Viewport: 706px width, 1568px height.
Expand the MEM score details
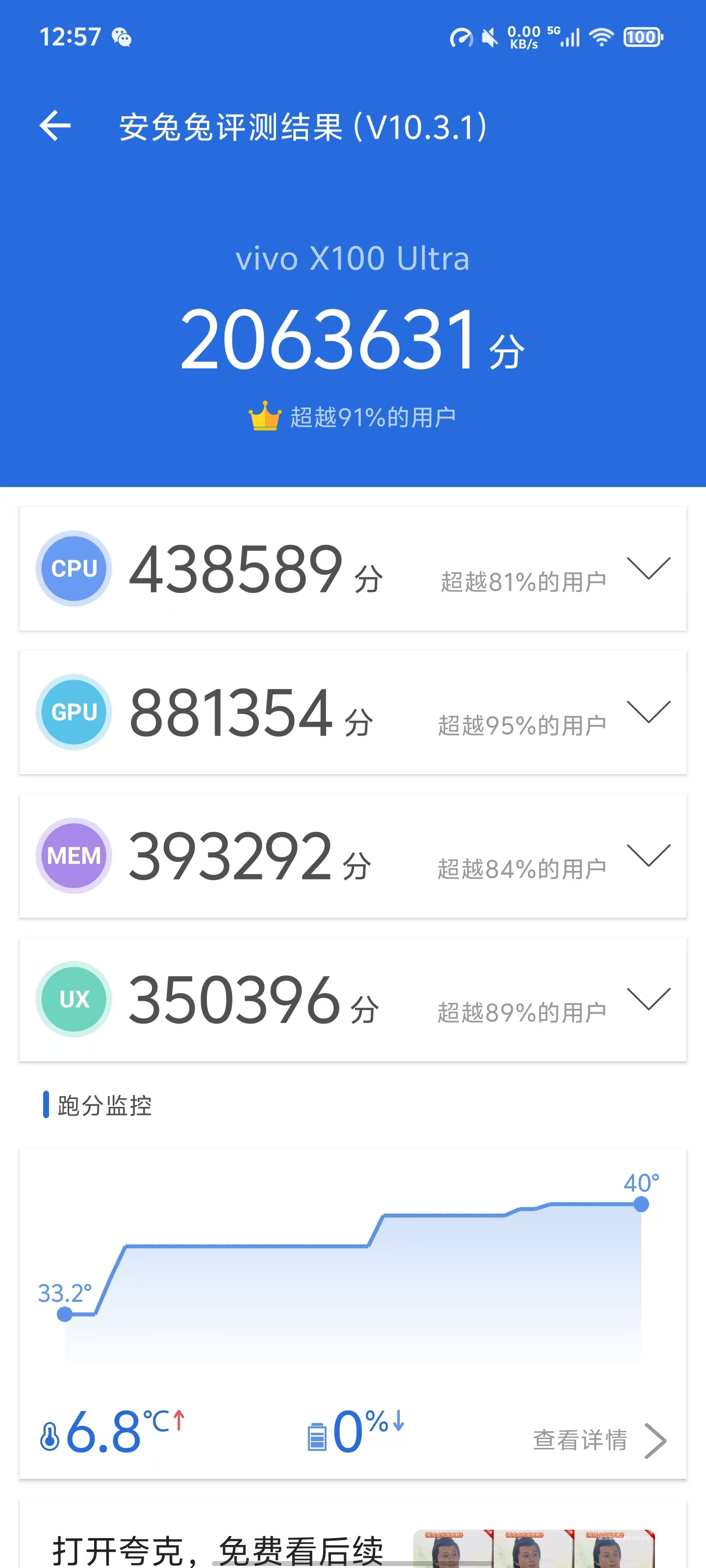[648, 855]
